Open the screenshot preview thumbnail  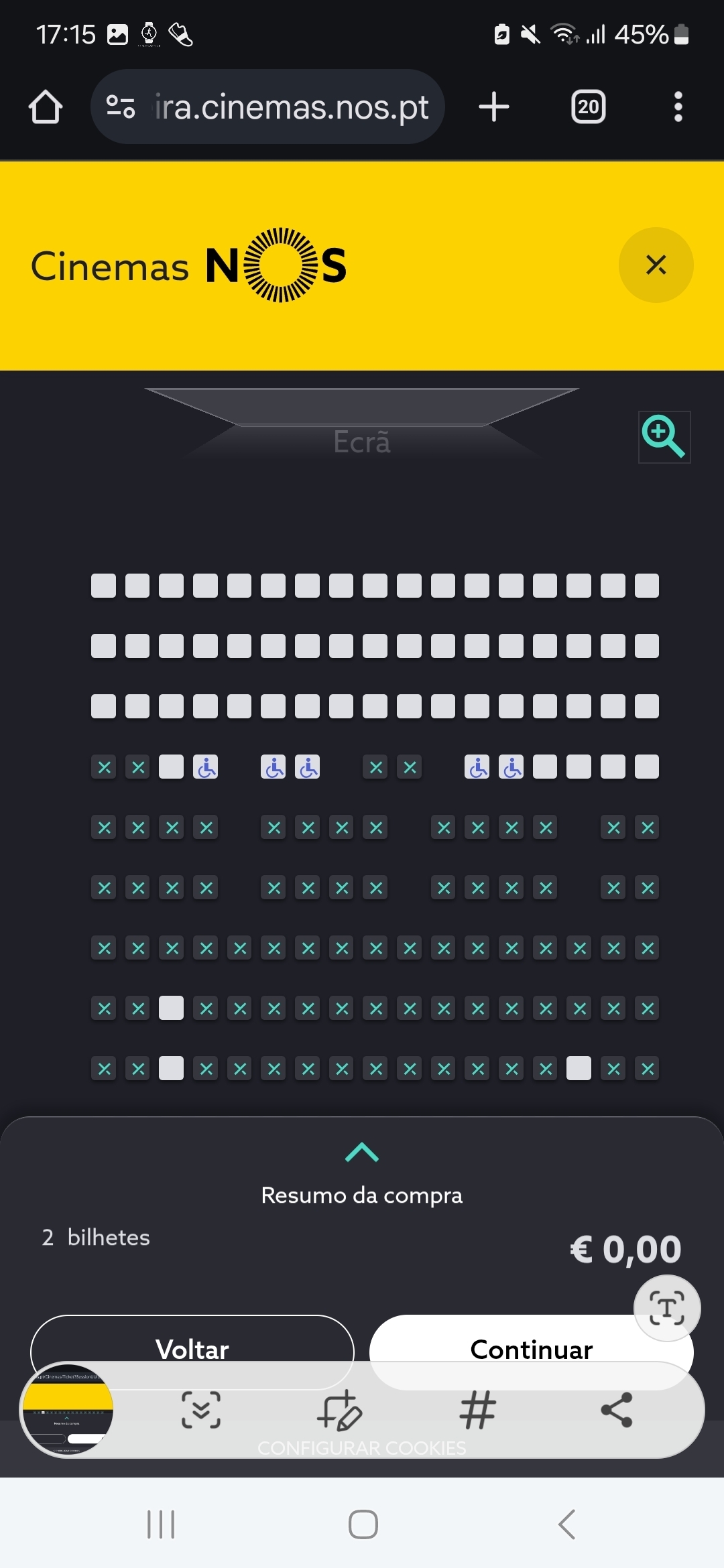coord(67,1410)
